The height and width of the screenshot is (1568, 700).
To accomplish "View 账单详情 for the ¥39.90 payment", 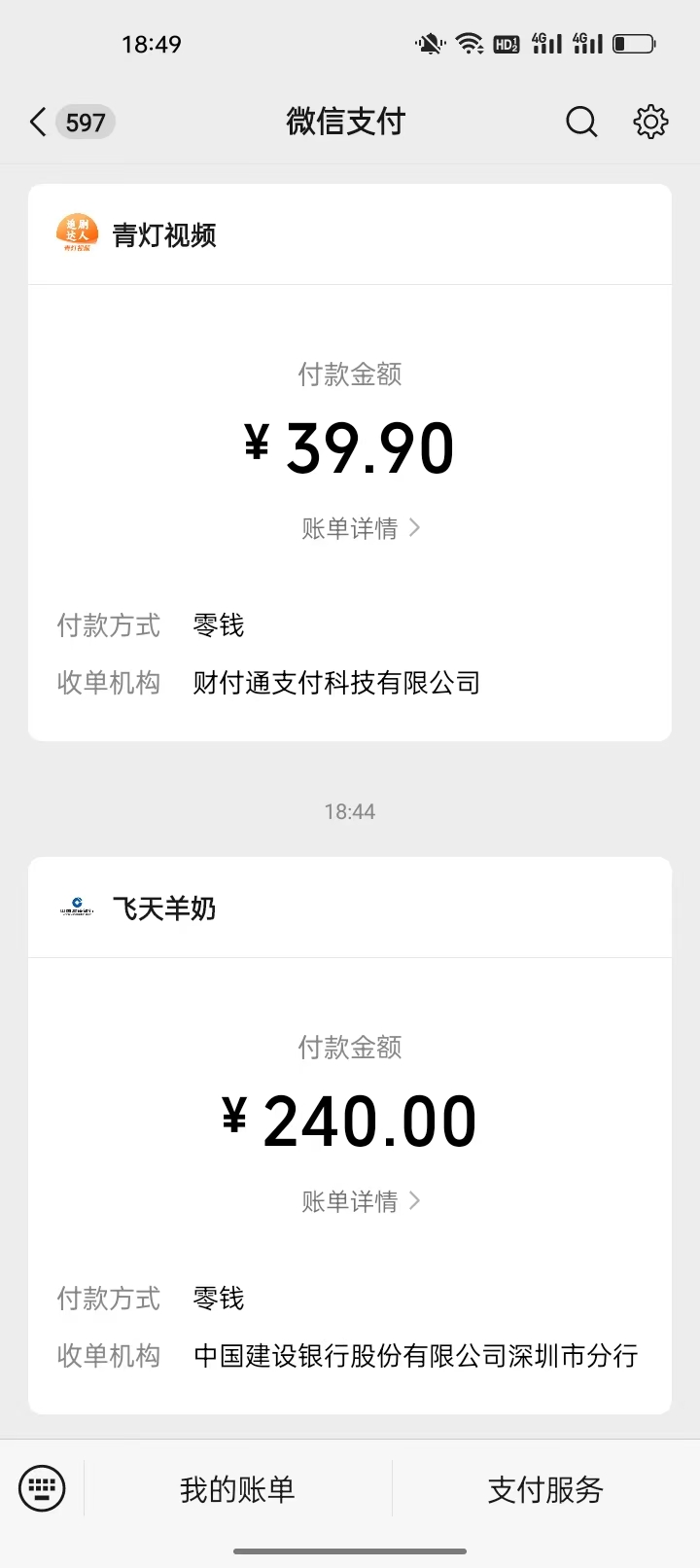I will (360, 528).
